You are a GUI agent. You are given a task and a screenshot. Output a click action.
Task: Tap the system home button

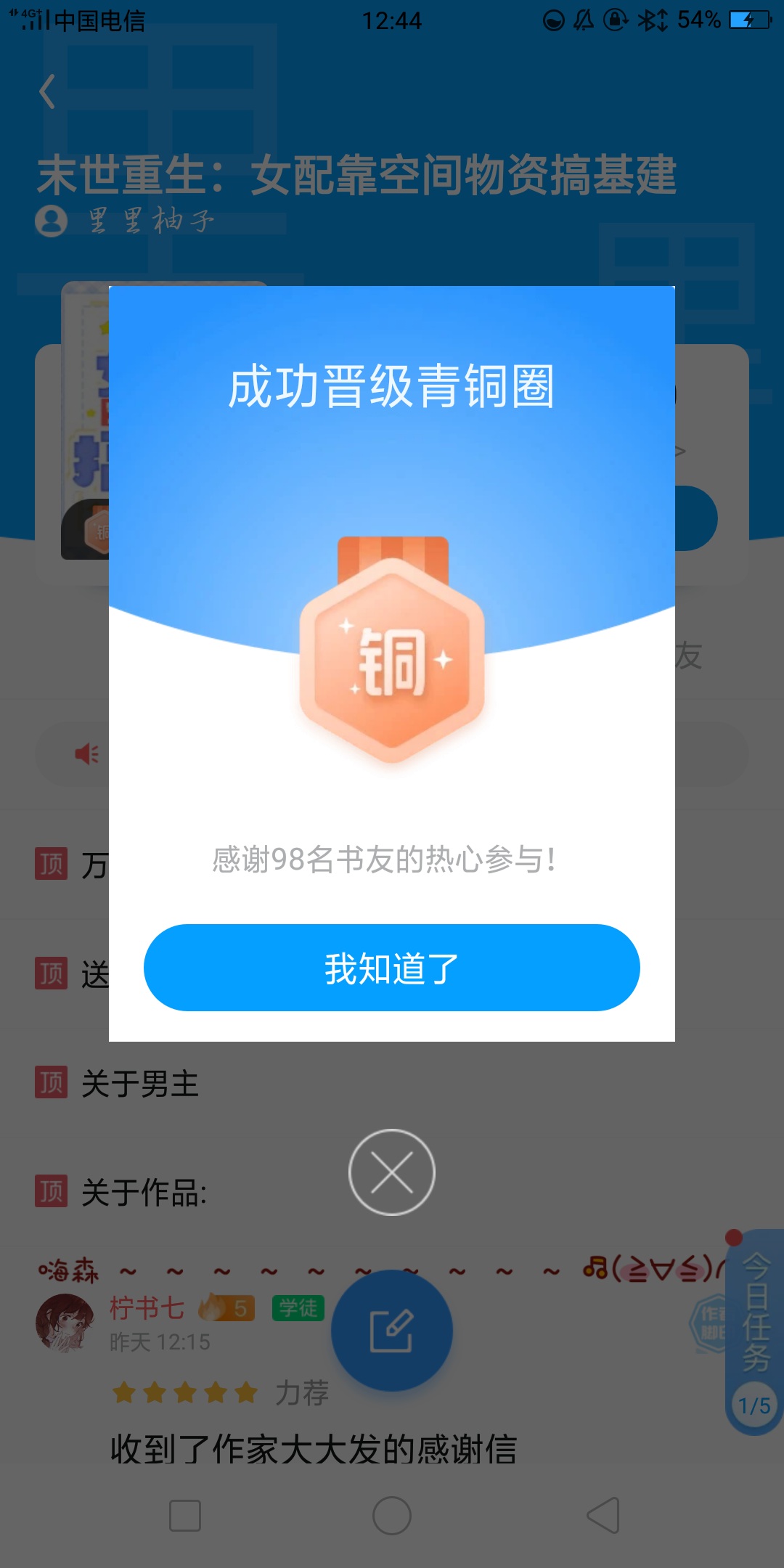pos(392,1516)
